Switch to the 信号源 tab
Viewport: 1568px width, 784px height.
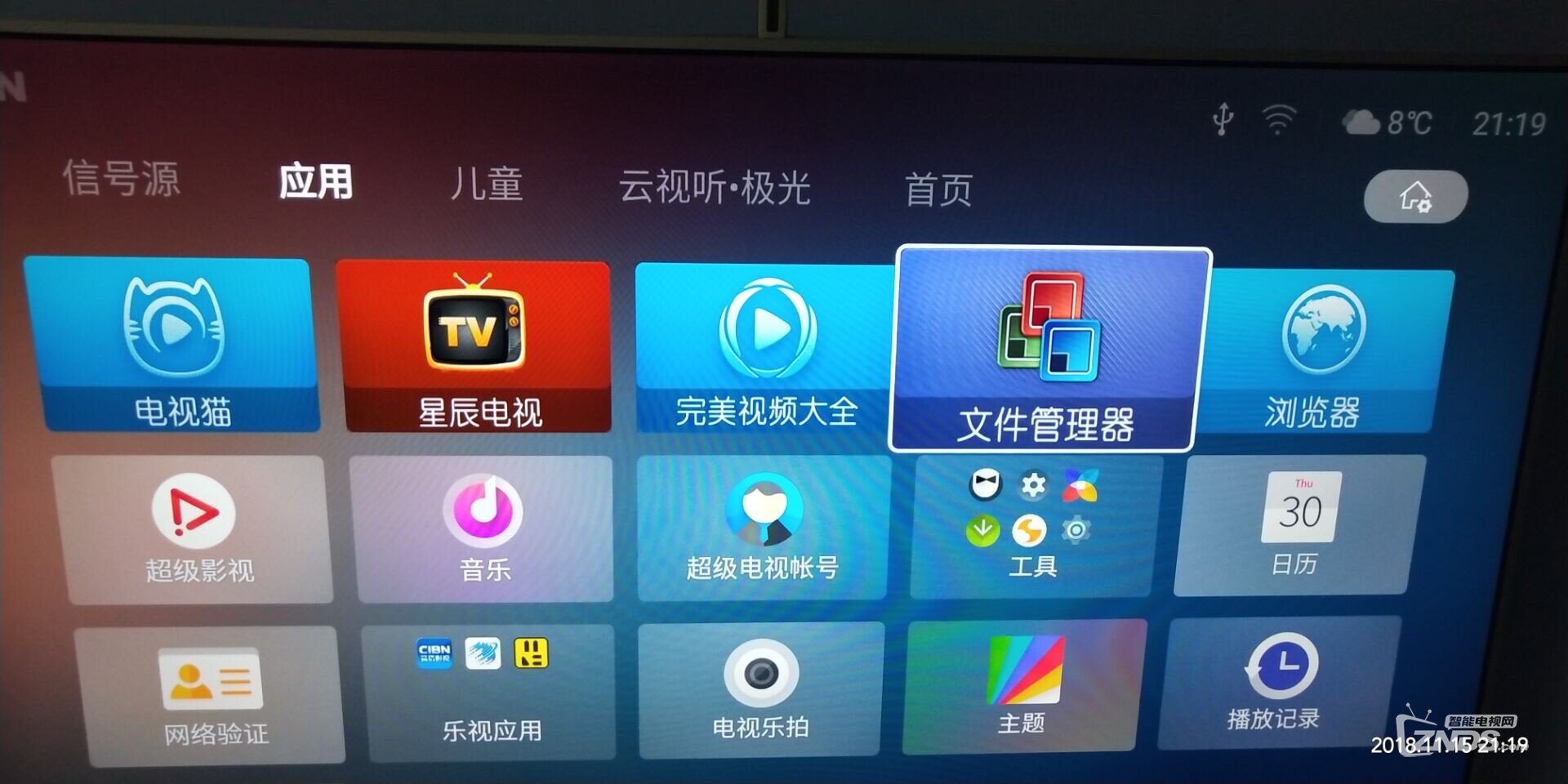[121, 178]
